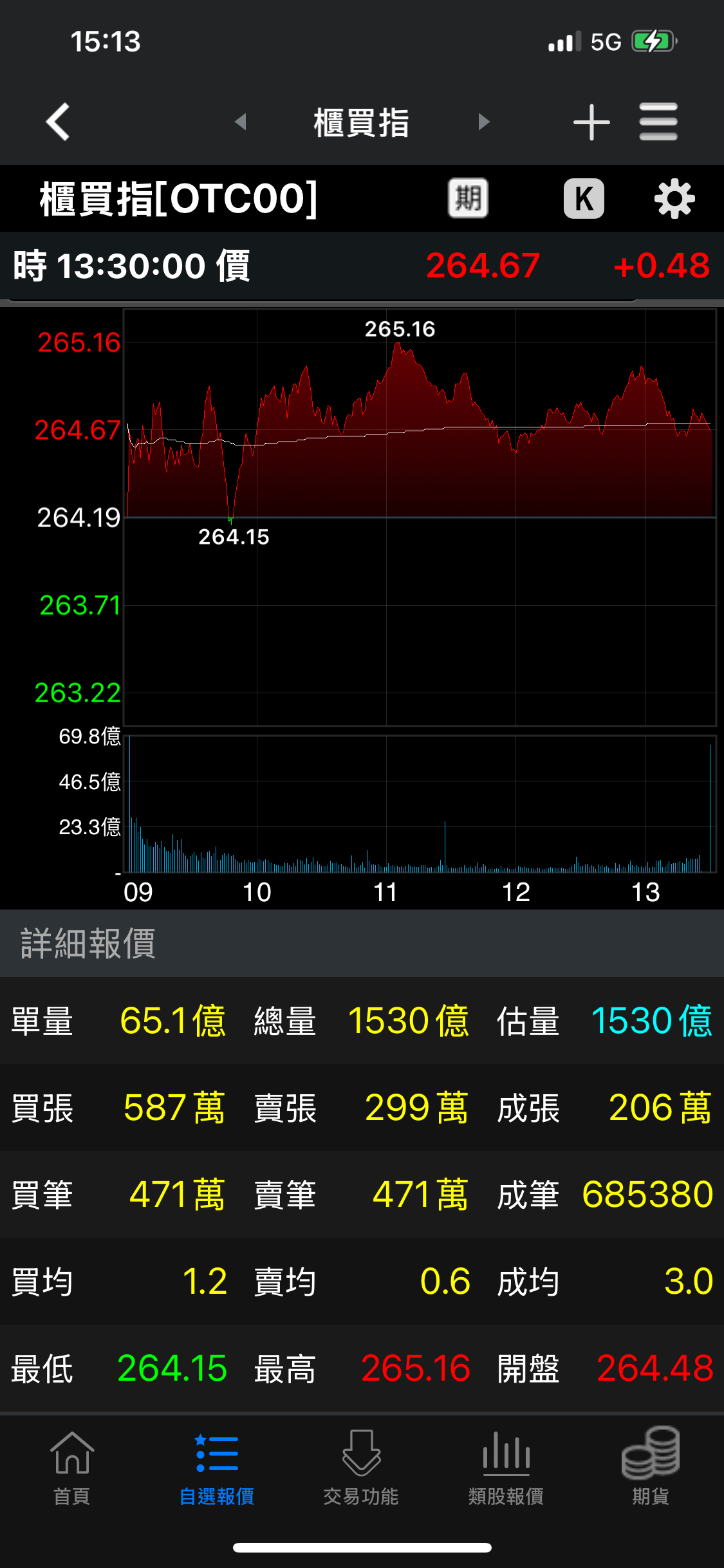The image size is (724, 1568).
Task: Tap the 期 futures button
Action: [x=468, y=198]
